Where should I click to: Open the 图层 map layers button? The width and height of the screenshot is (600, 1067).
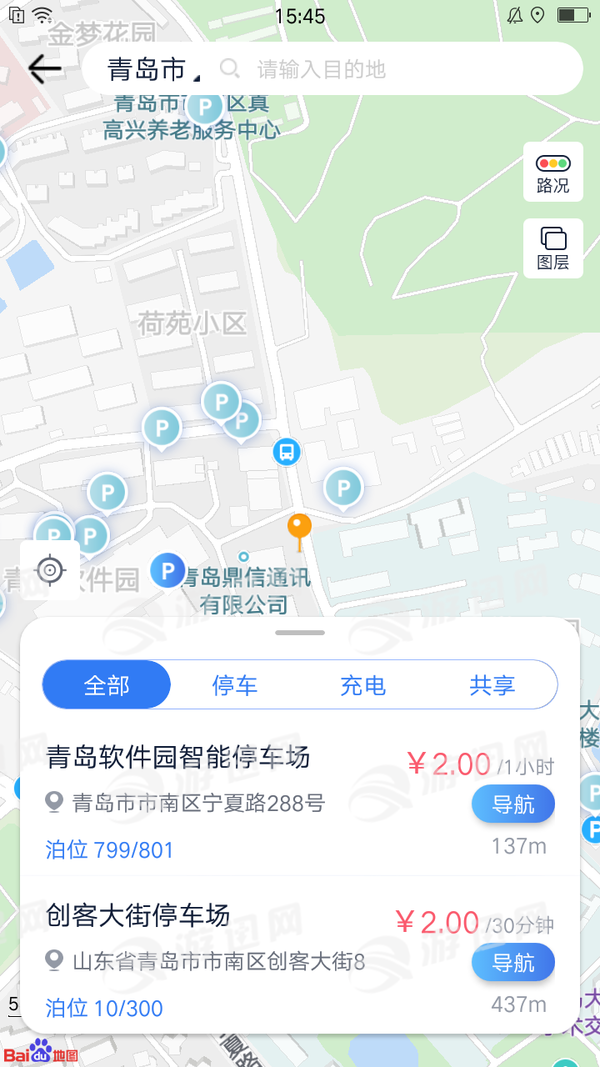pos(553,248)
